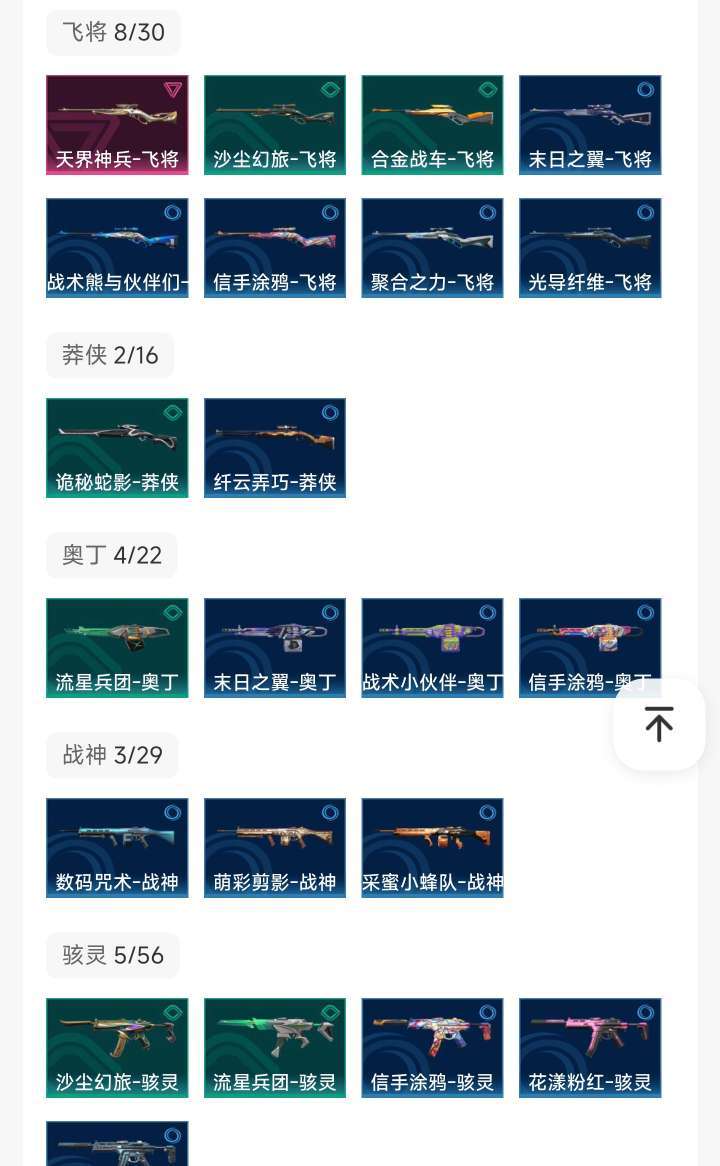View the 采蜜小蜂队-战神 skin tile
This screenshot has width=720, height=1166.
[x=432, y=848]
